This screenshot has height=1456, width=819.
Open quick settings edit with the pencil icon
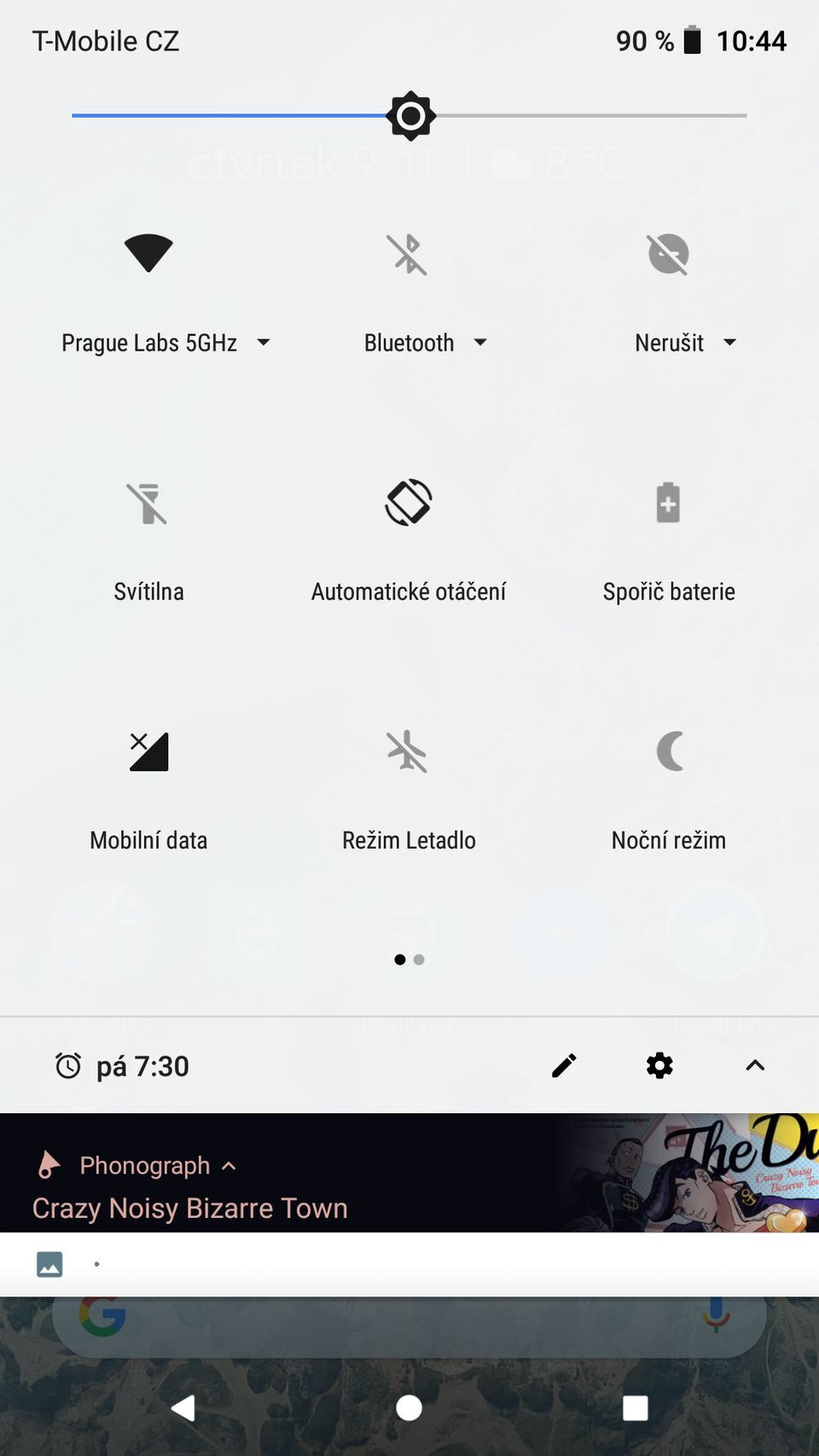click(x=564, y=1065)
